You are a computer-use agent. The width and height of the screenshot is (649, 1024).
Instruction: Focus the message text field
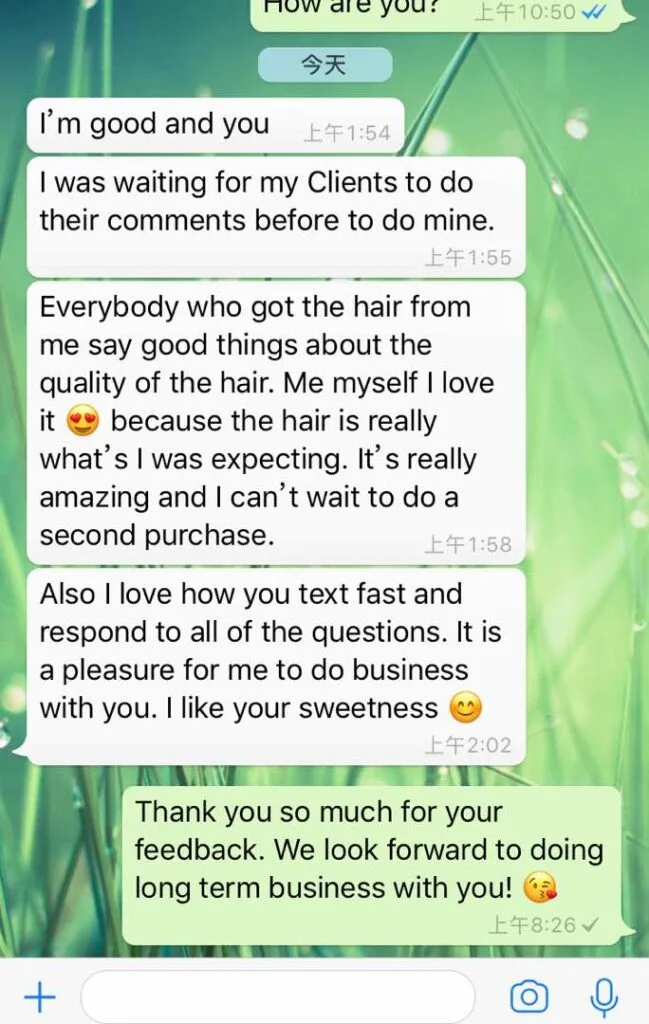tap(277, 996)
